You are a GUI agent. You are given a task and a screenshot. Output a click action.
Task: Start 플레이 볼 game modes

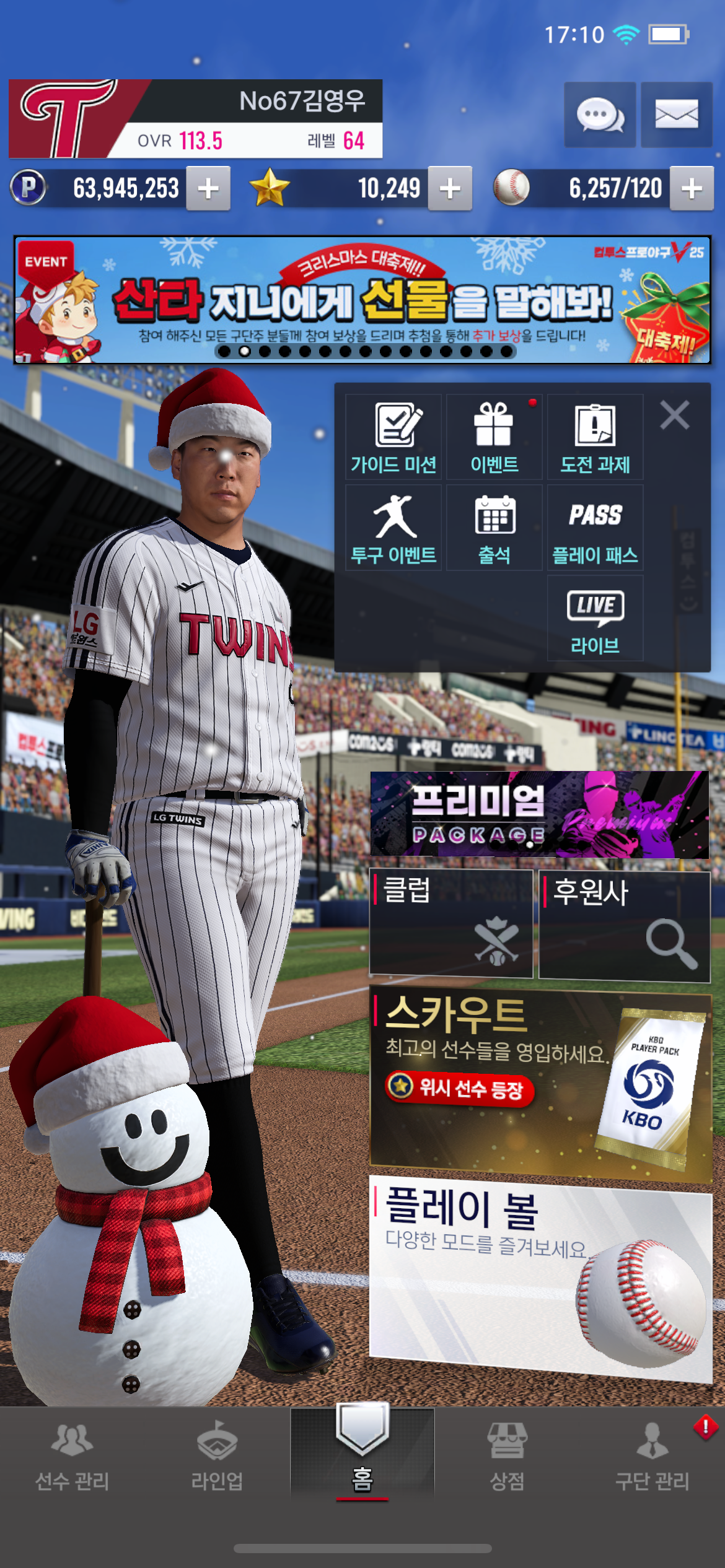point(540,1277)
